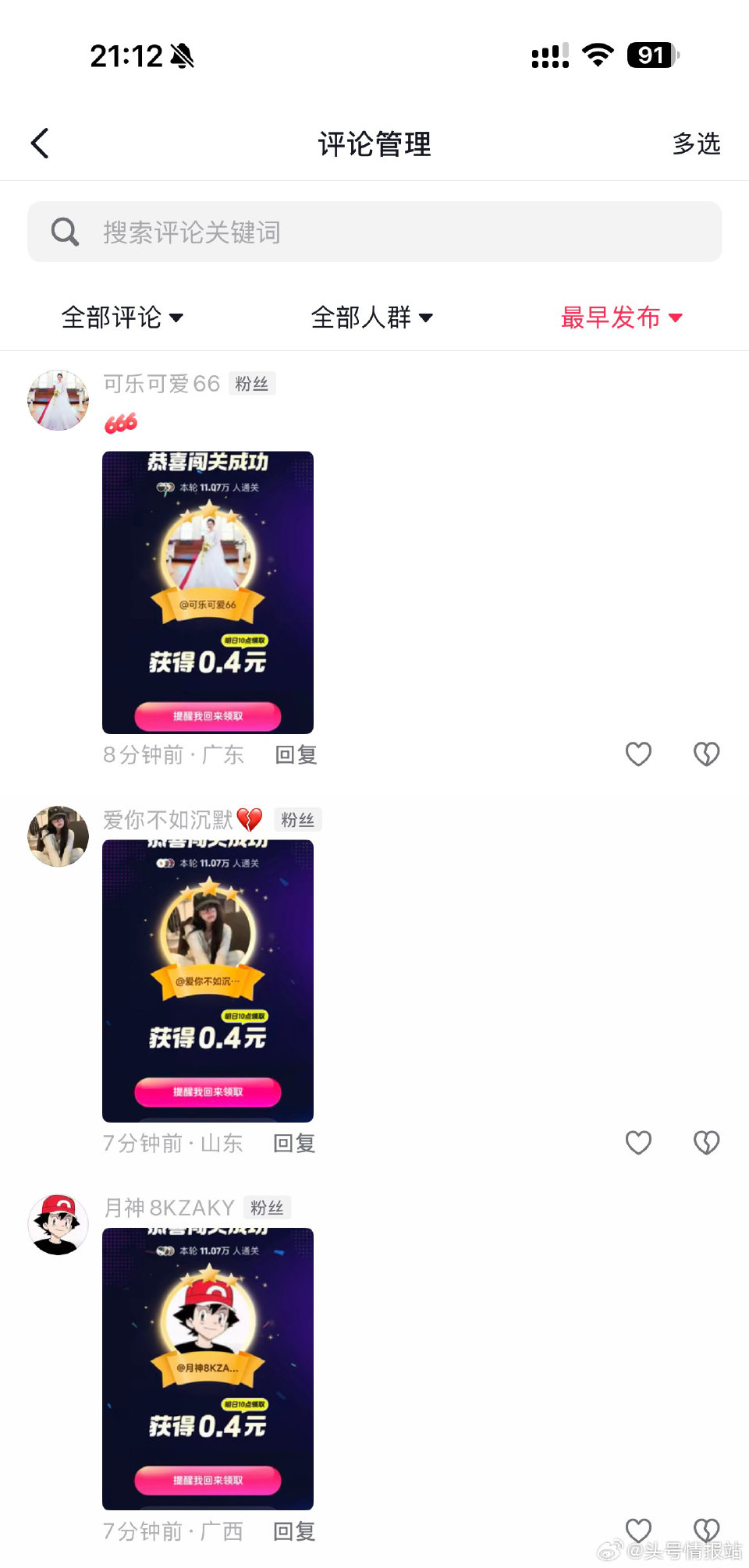Like 爱你不如沉默's comment with heart icon
The width and height of the screenshot is (749, 1568).
638,1142
